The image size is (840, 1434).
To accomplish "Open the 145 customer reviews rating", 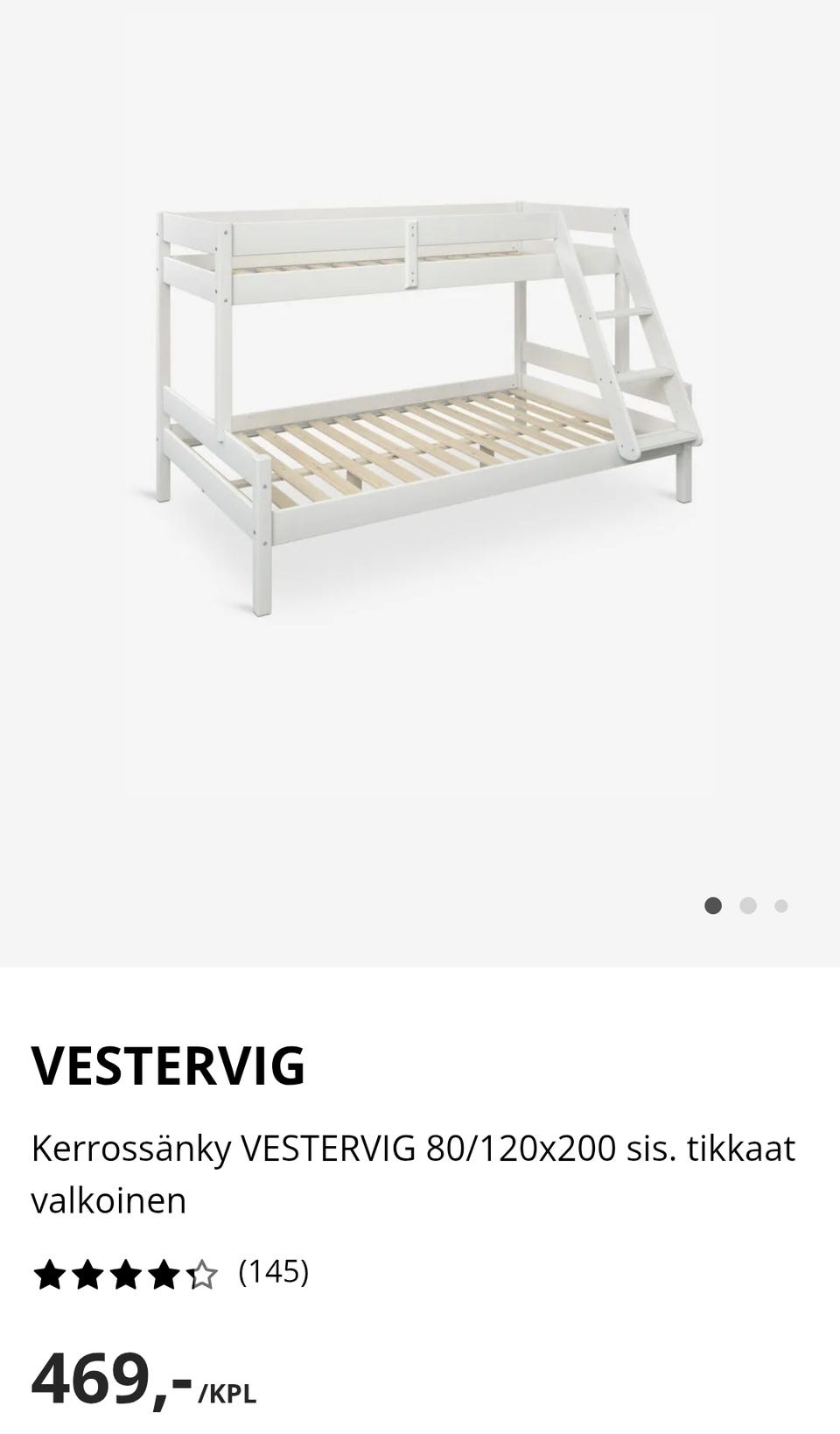I will click(x=171, y=1274).
